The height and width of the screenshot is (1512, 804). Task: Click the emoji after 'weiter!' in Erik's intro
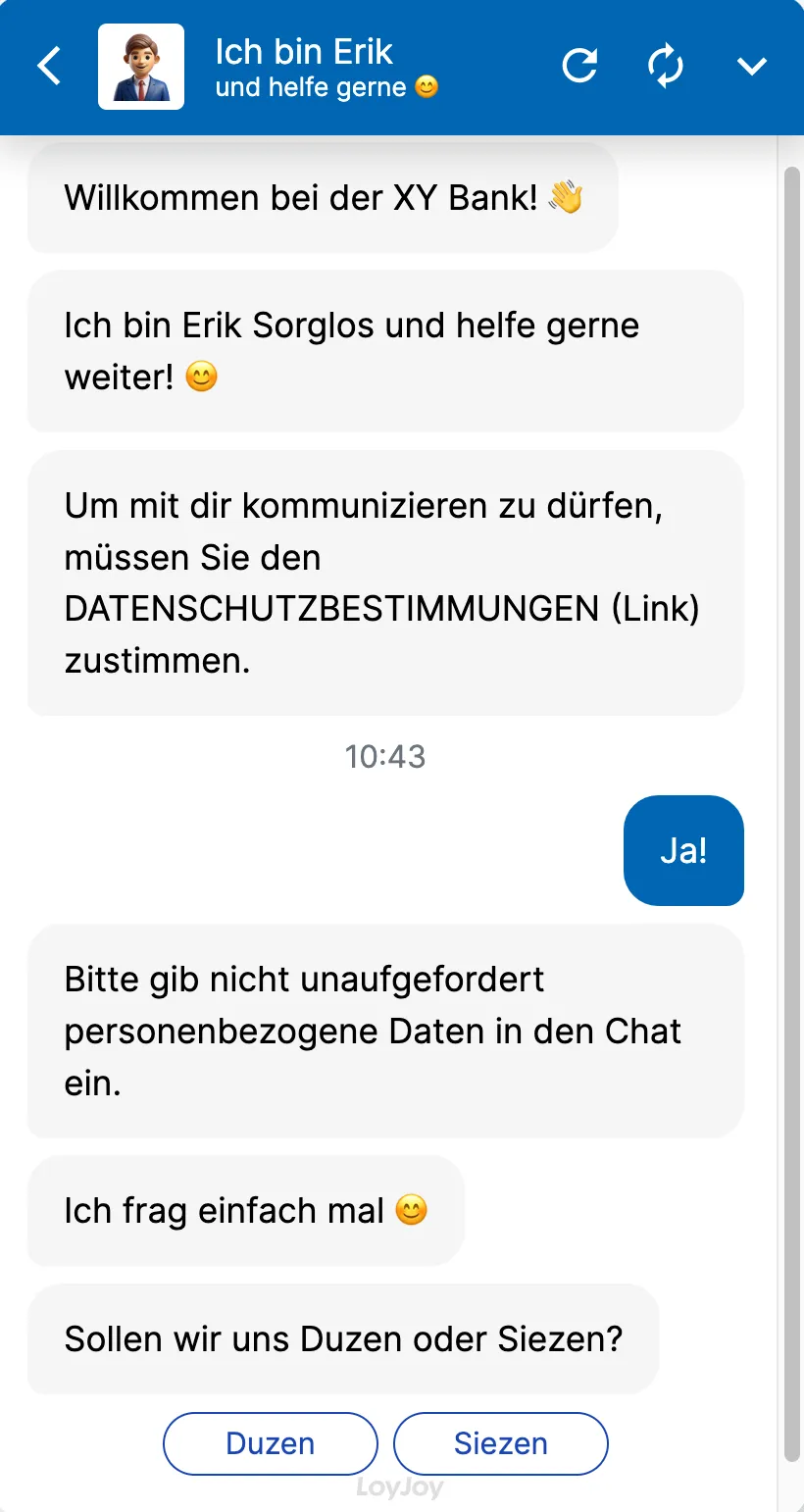click(200, 377)
